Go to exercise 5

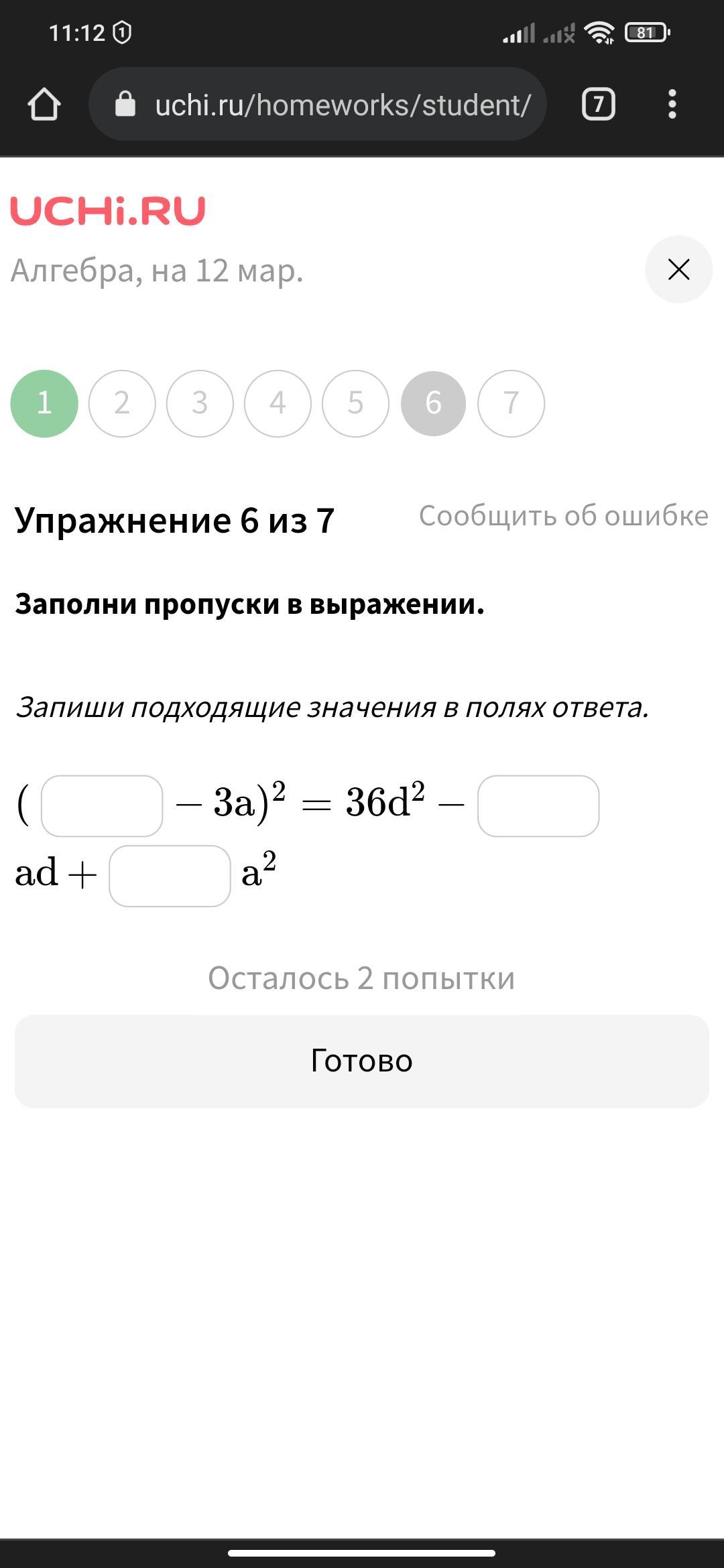pos(355,403)
